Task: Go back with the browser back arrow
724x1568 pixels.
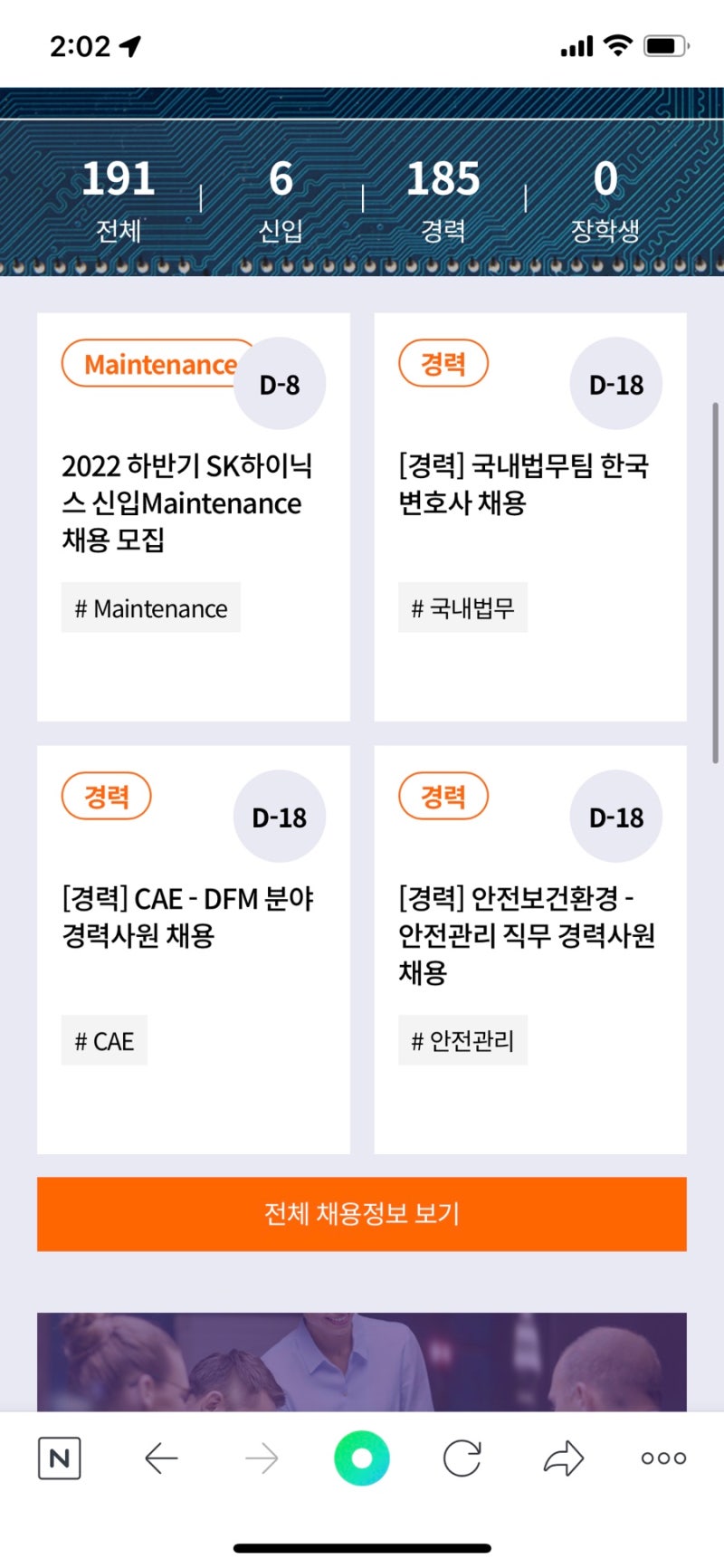Action: tap(161, 1458)
